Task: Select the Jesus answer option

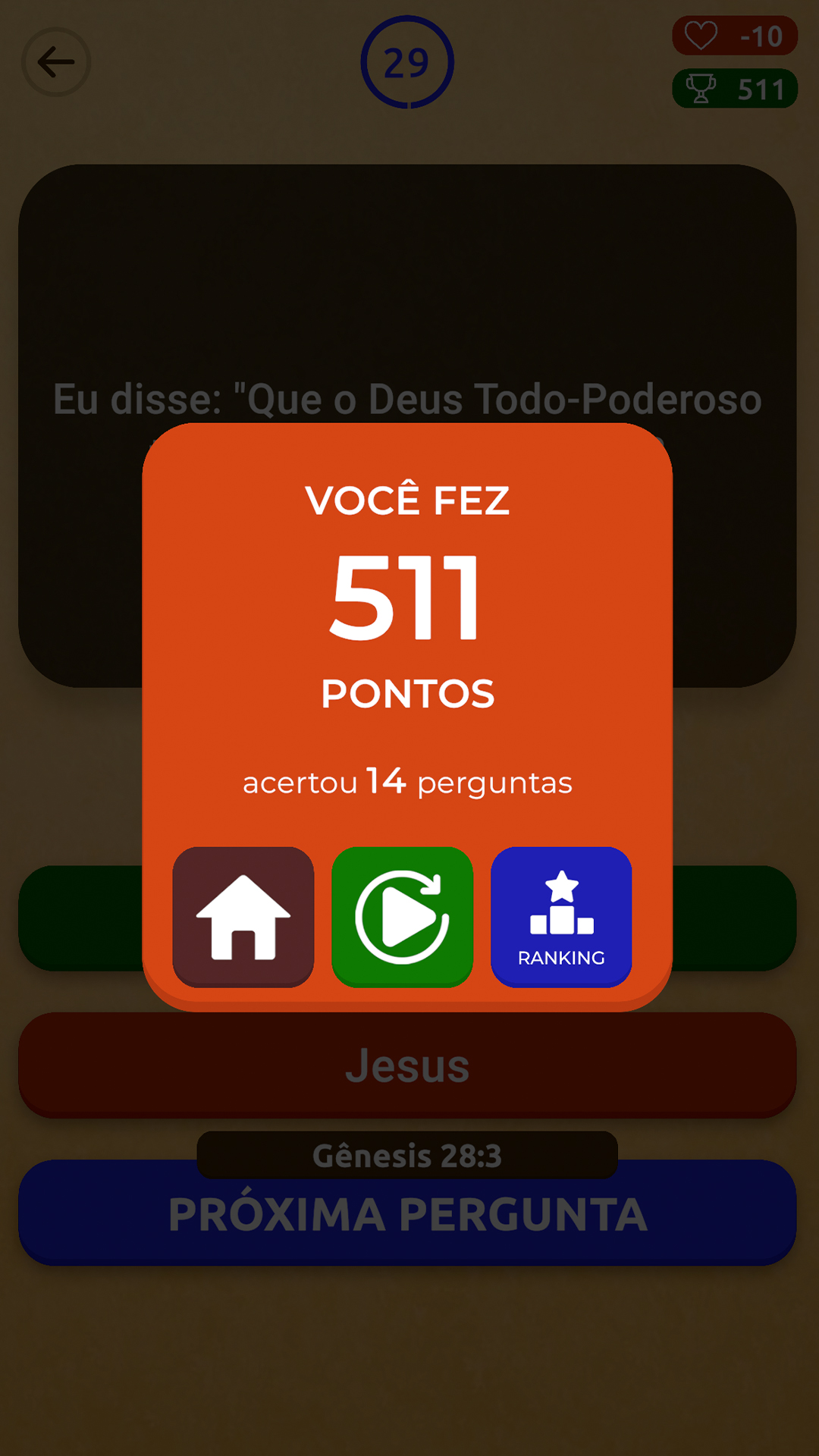Action: [x=407, y=1065]
